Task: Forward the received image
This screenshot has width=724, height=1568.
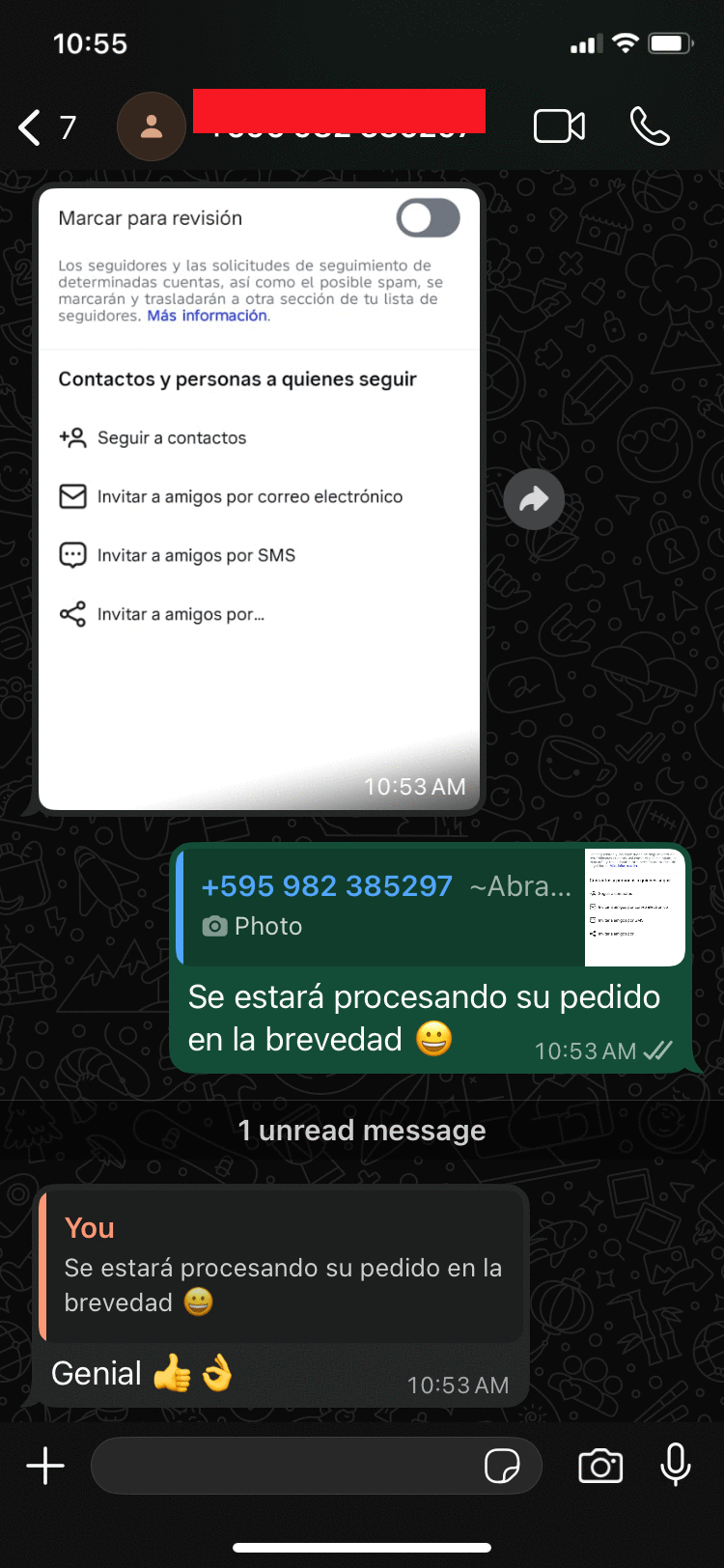Action: pos(534,499)
